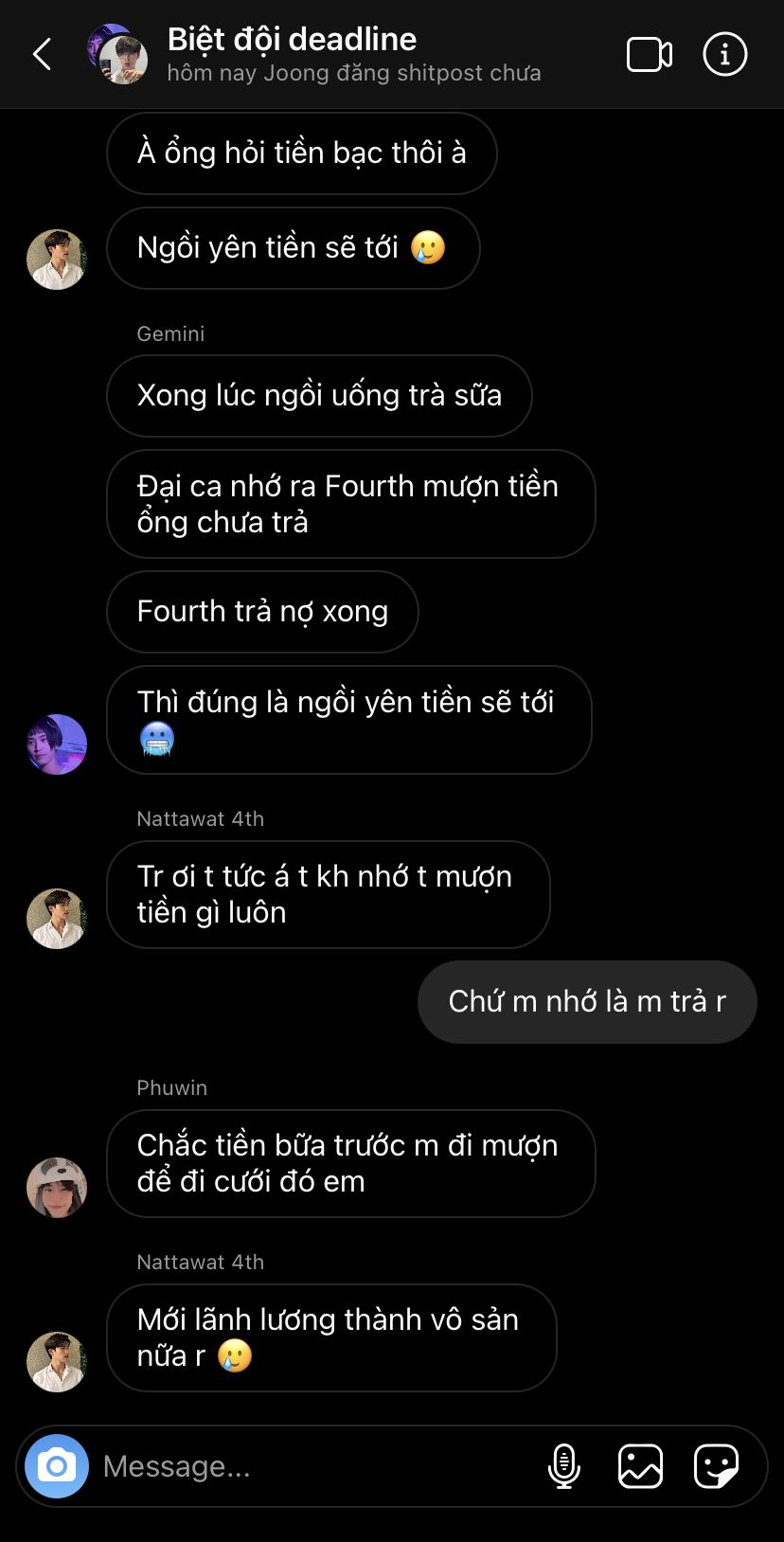This screenshot has width=784, height=1542.
Task: Open the sticker picker
Action: tap(716, 1466)
